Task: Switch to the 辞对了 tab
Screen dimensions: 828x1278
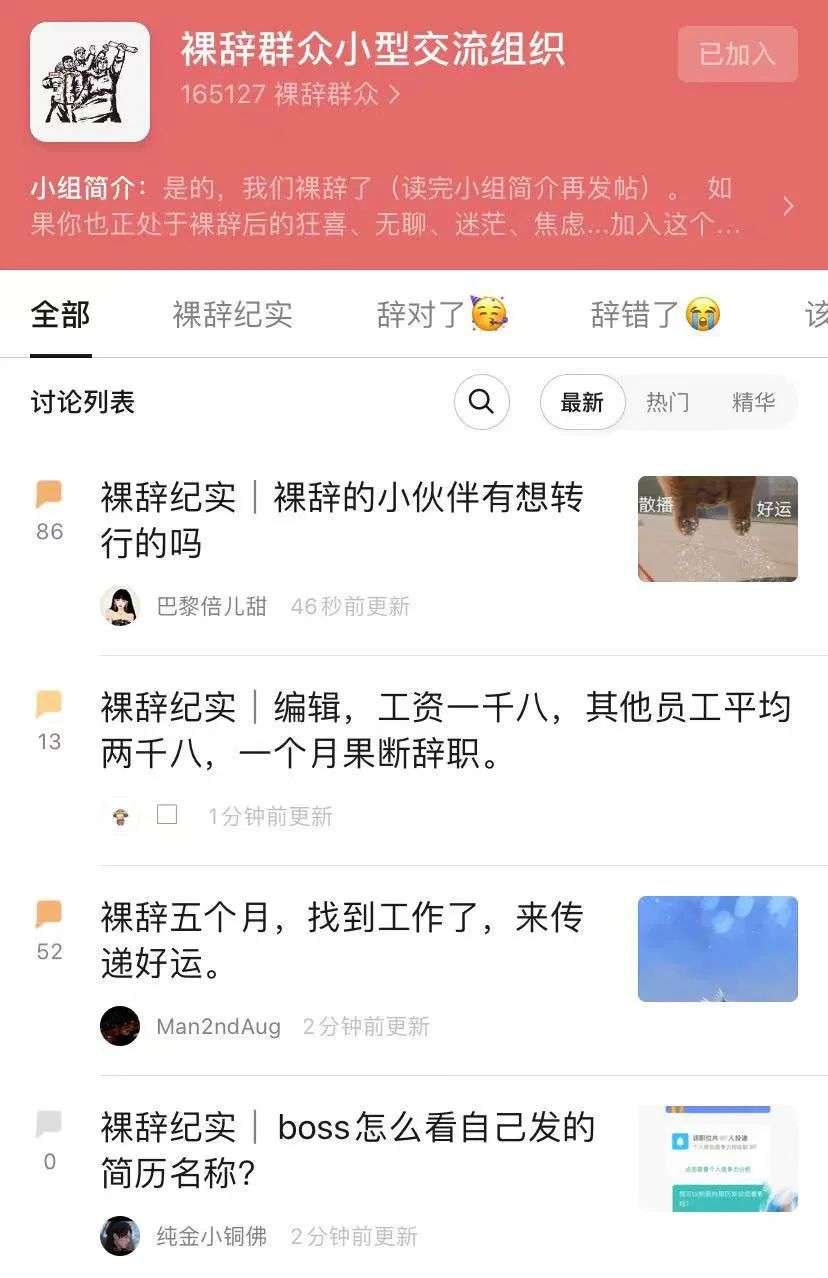Action: [441, 314]
